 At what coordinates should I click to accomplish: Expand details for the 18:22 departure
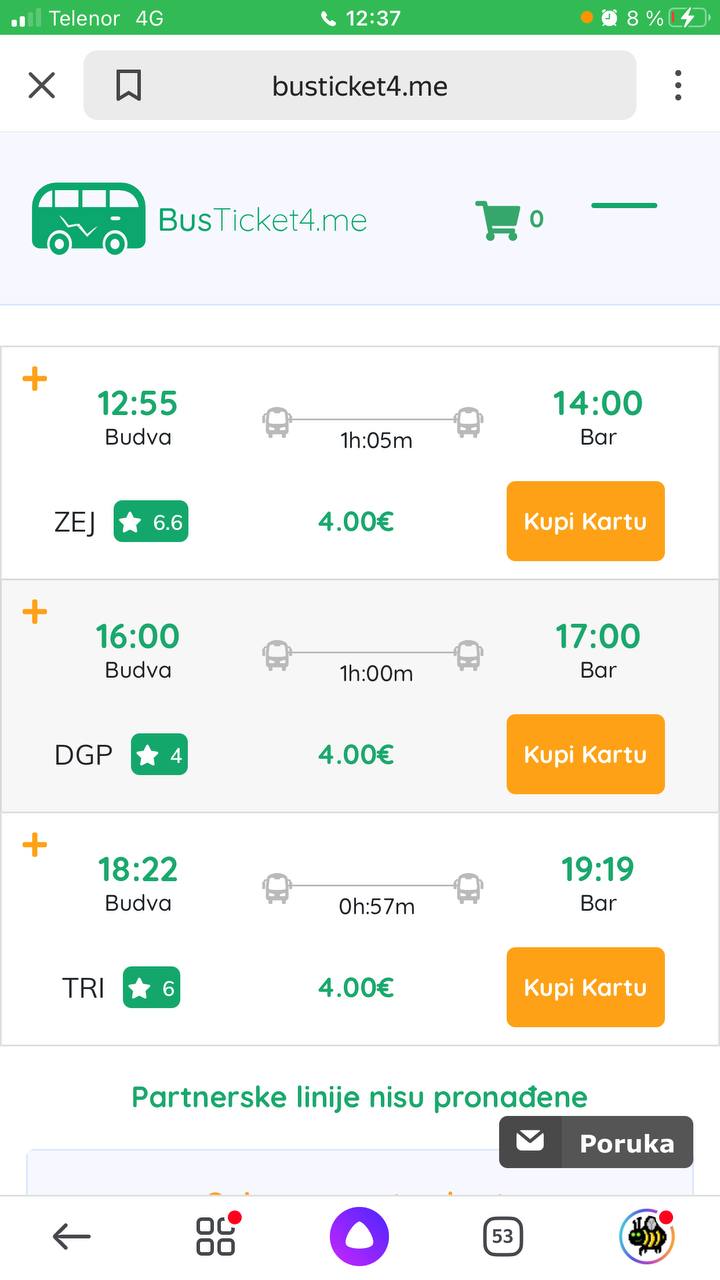35,845
